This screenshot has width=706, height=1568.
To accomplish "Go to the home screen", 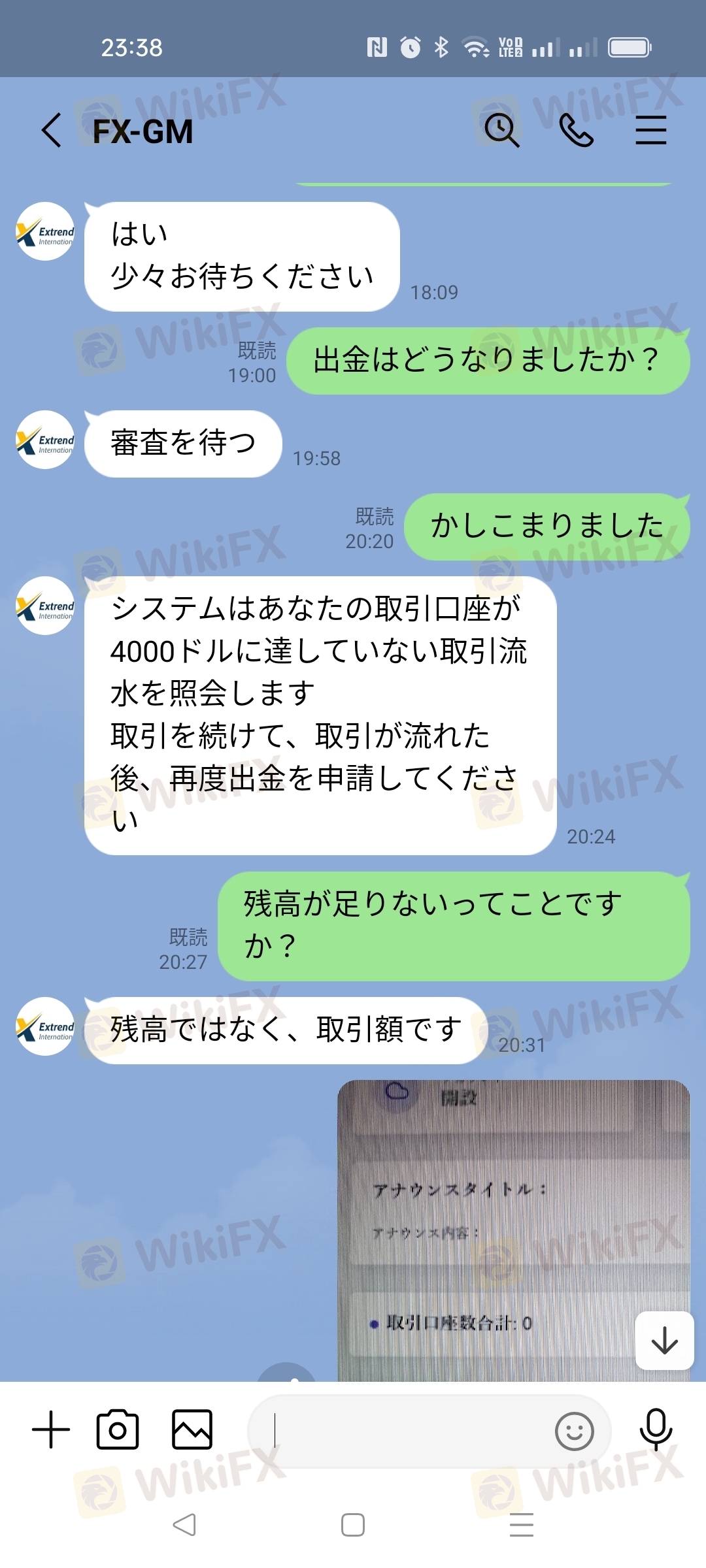I will click(x=353, y=1525).
